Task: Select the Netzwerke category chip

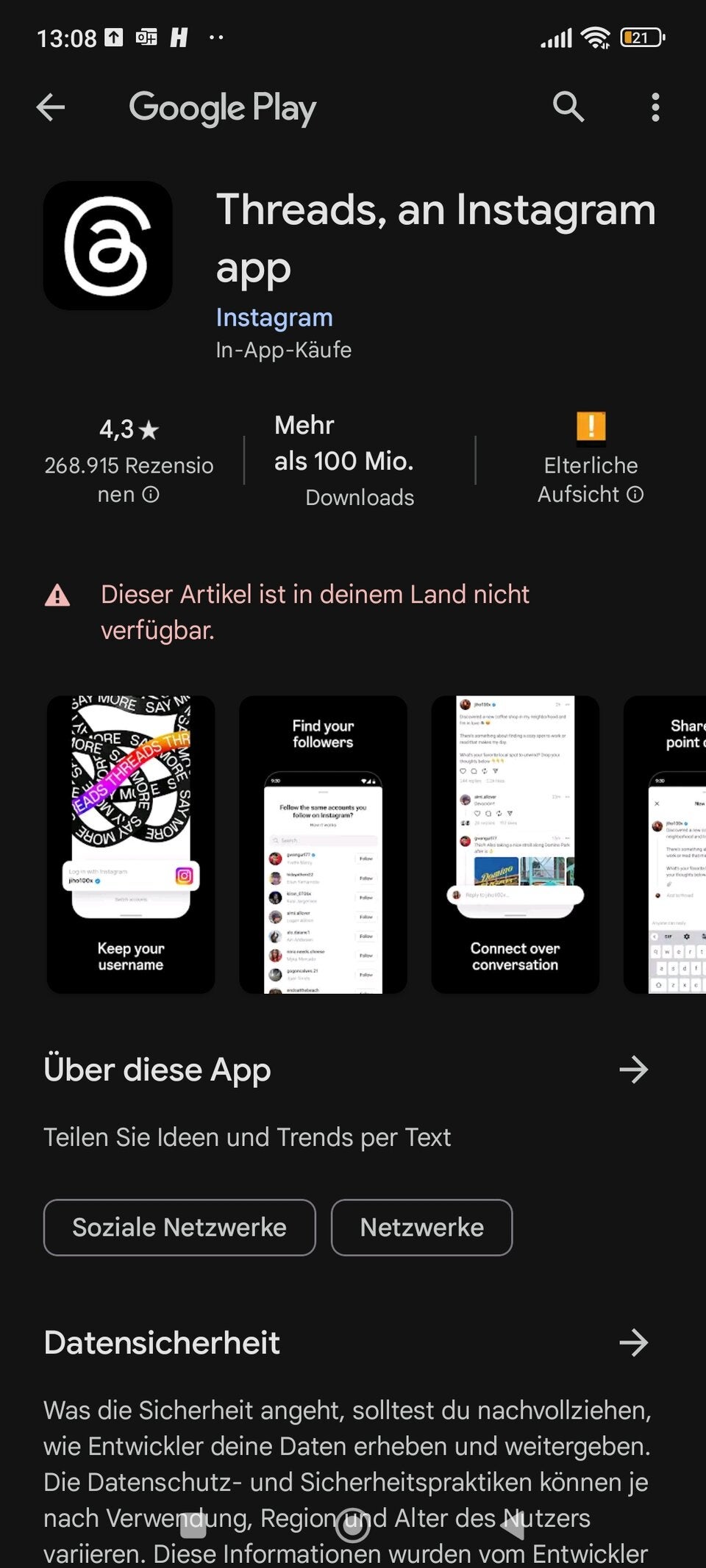Action: 421,1227
